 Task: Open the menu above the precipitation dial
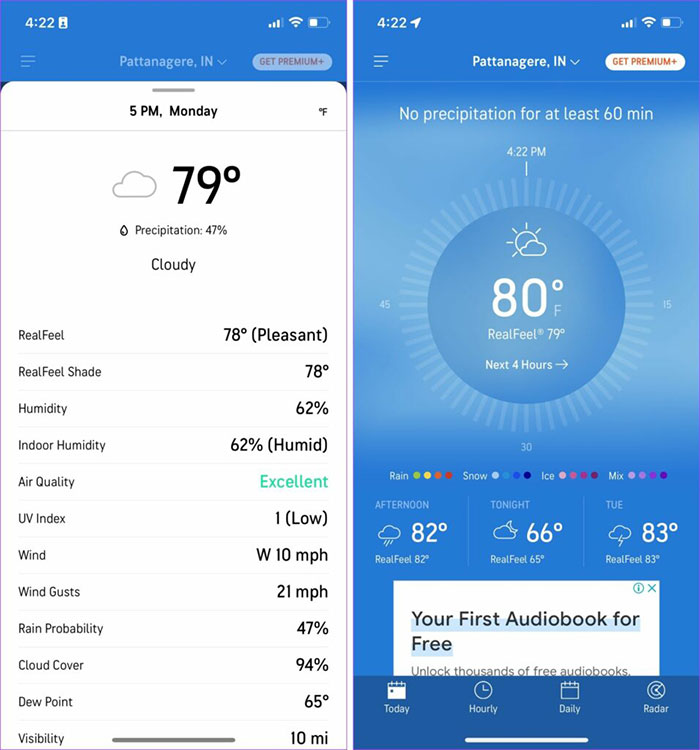[381, 62]
